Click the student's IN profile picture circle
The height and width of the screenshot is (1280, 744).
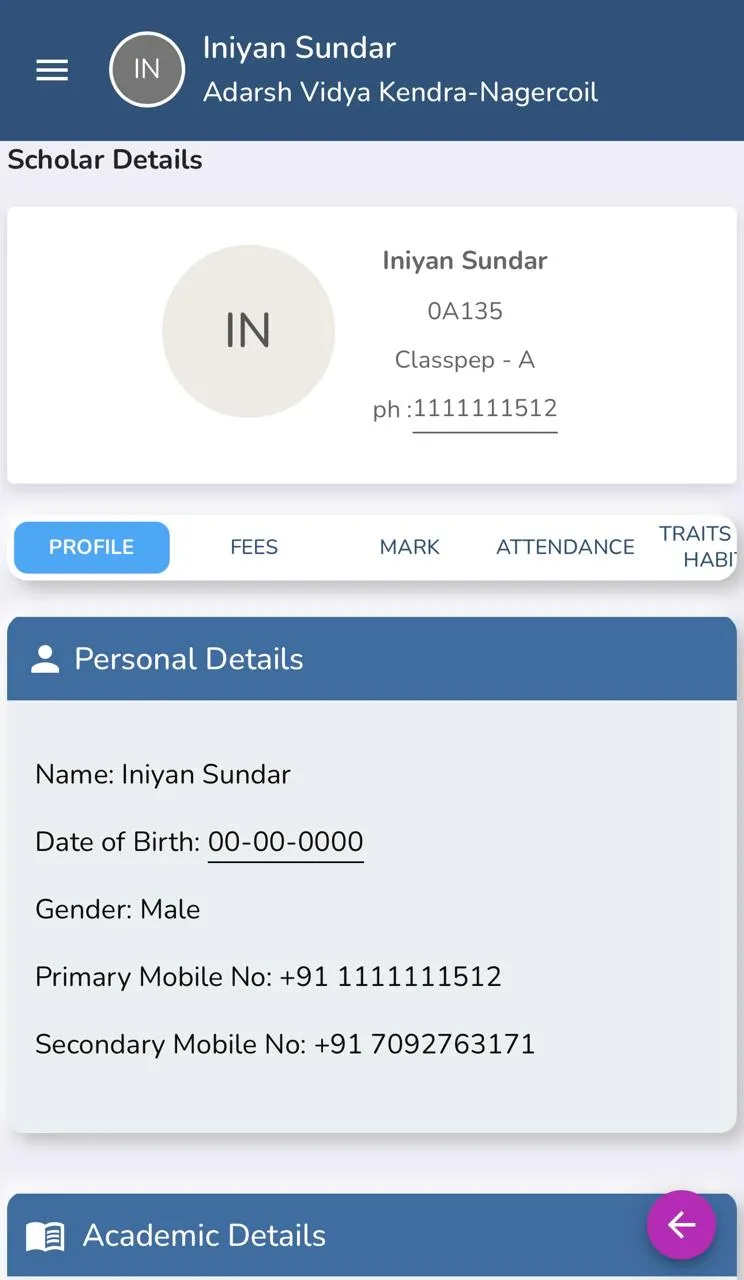[x=248, y=331]
